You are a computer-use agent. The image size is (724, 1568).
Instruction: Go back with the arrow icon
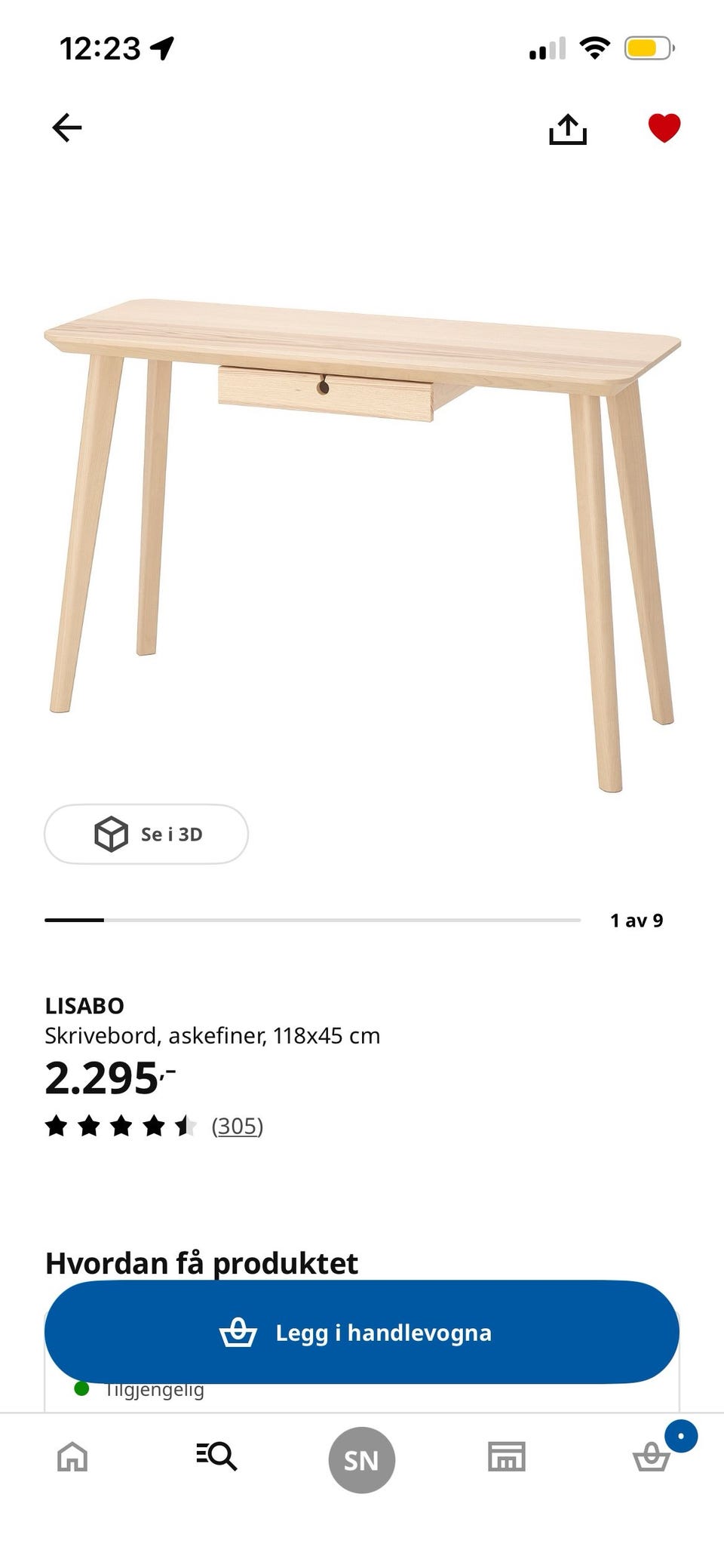66,128
